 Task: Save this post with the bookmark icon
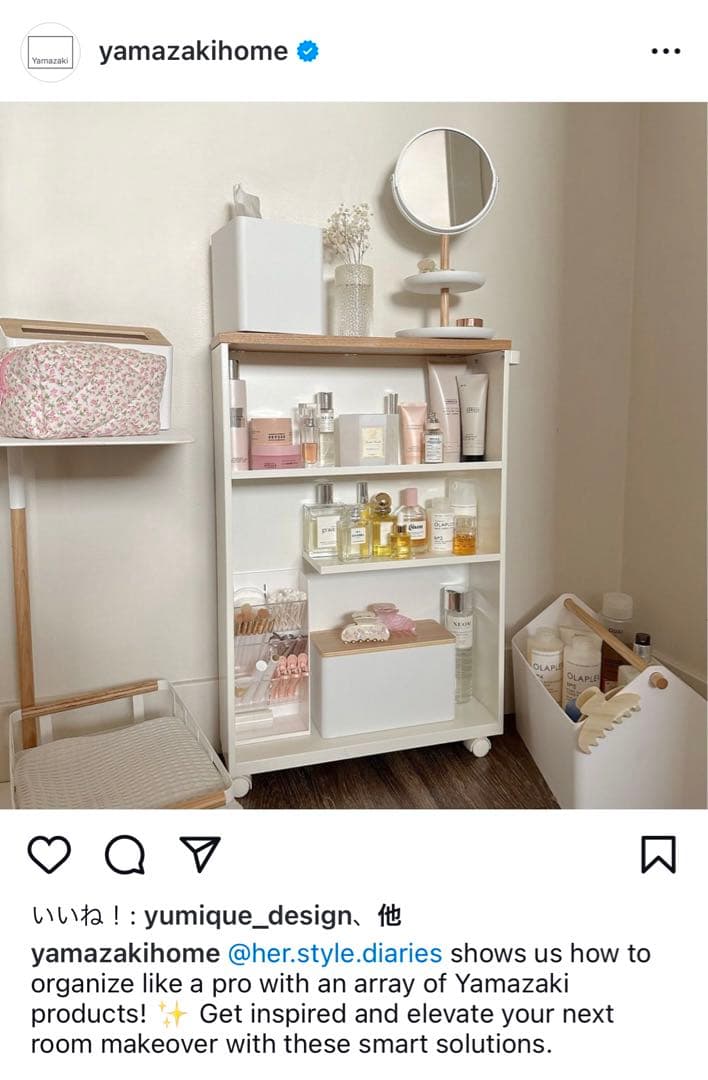pos(658,855)
